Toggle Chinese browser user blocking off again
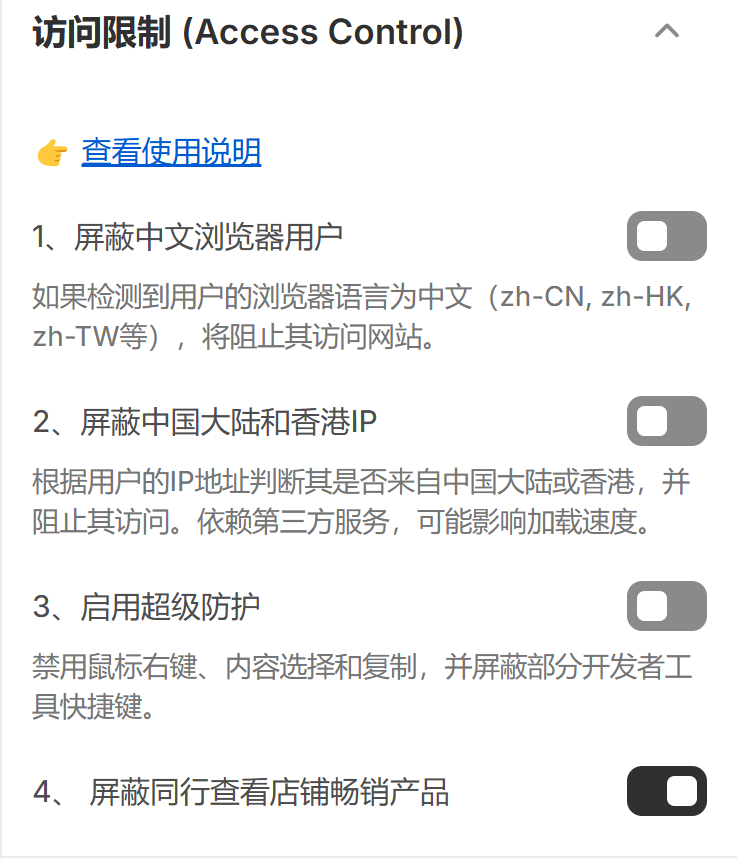 (x=666, y=236)
